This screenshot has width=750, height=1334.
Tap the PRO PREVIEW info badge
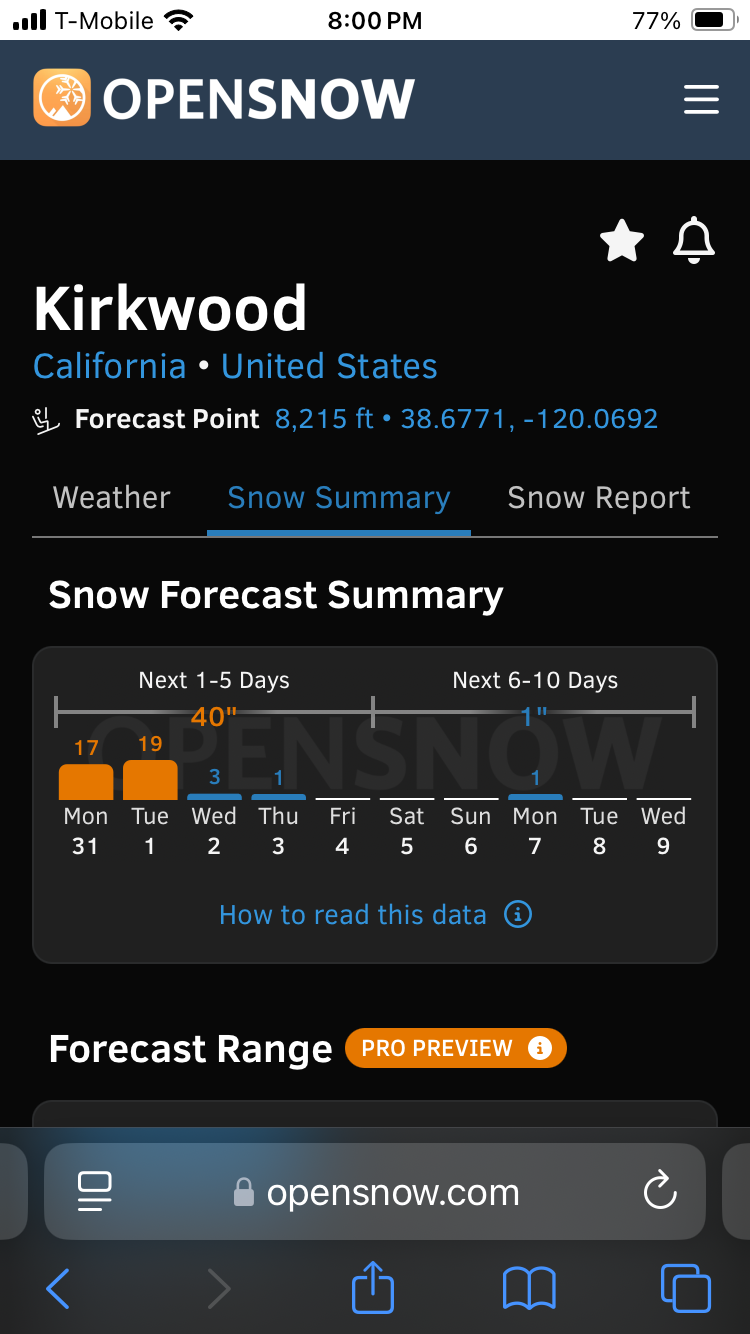click(456, 1048)
